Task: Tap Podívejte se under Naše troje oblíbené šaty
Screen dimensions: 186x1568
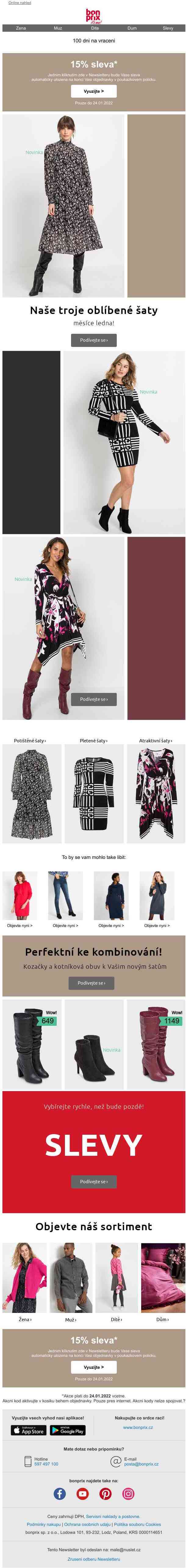Action: click(x=94, y=340)
